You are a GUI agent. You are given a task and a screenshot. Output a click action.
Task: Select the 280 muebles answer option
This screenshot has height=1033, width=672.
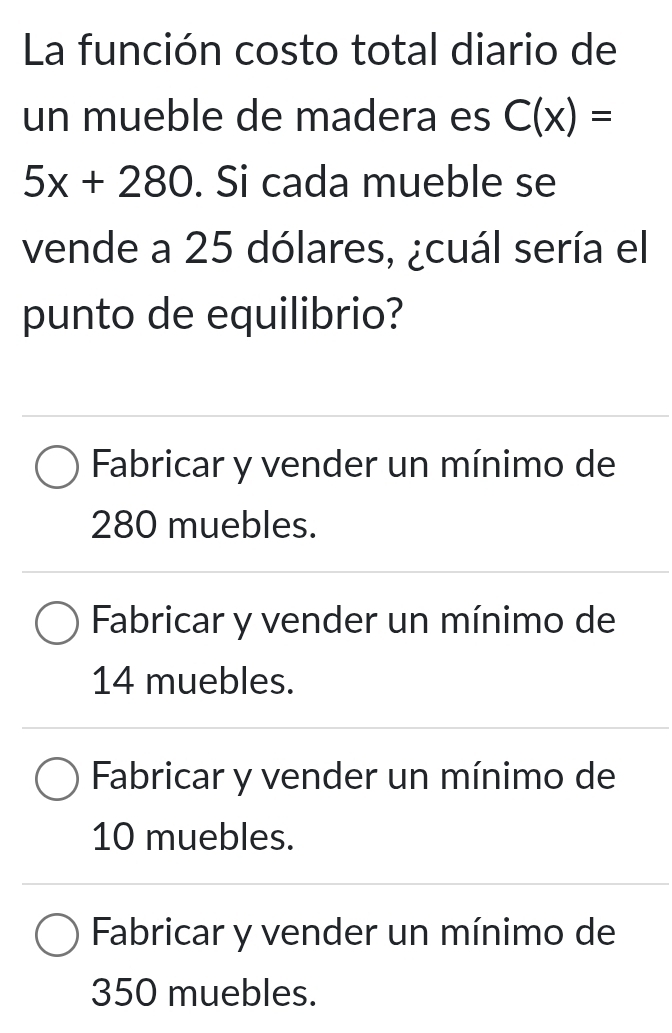tap(58, 468)
